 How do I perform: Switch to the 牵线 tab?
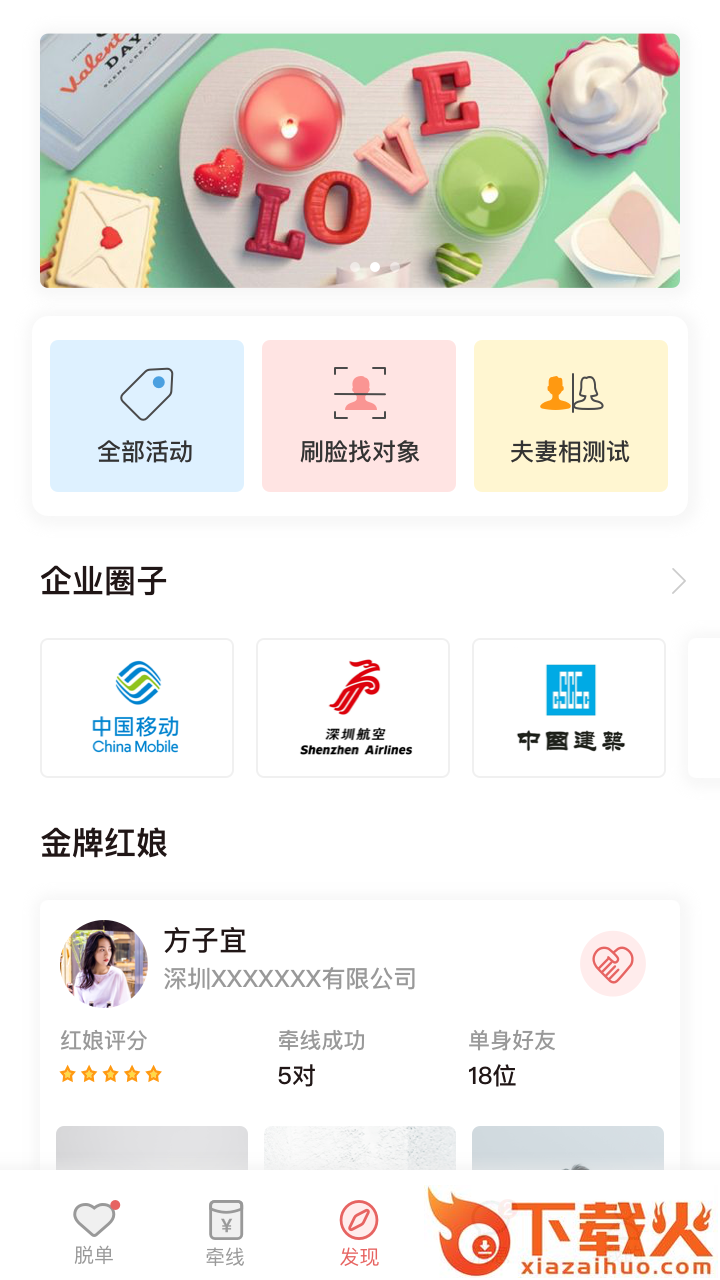pyautogui.click(x=225, y=1233)
